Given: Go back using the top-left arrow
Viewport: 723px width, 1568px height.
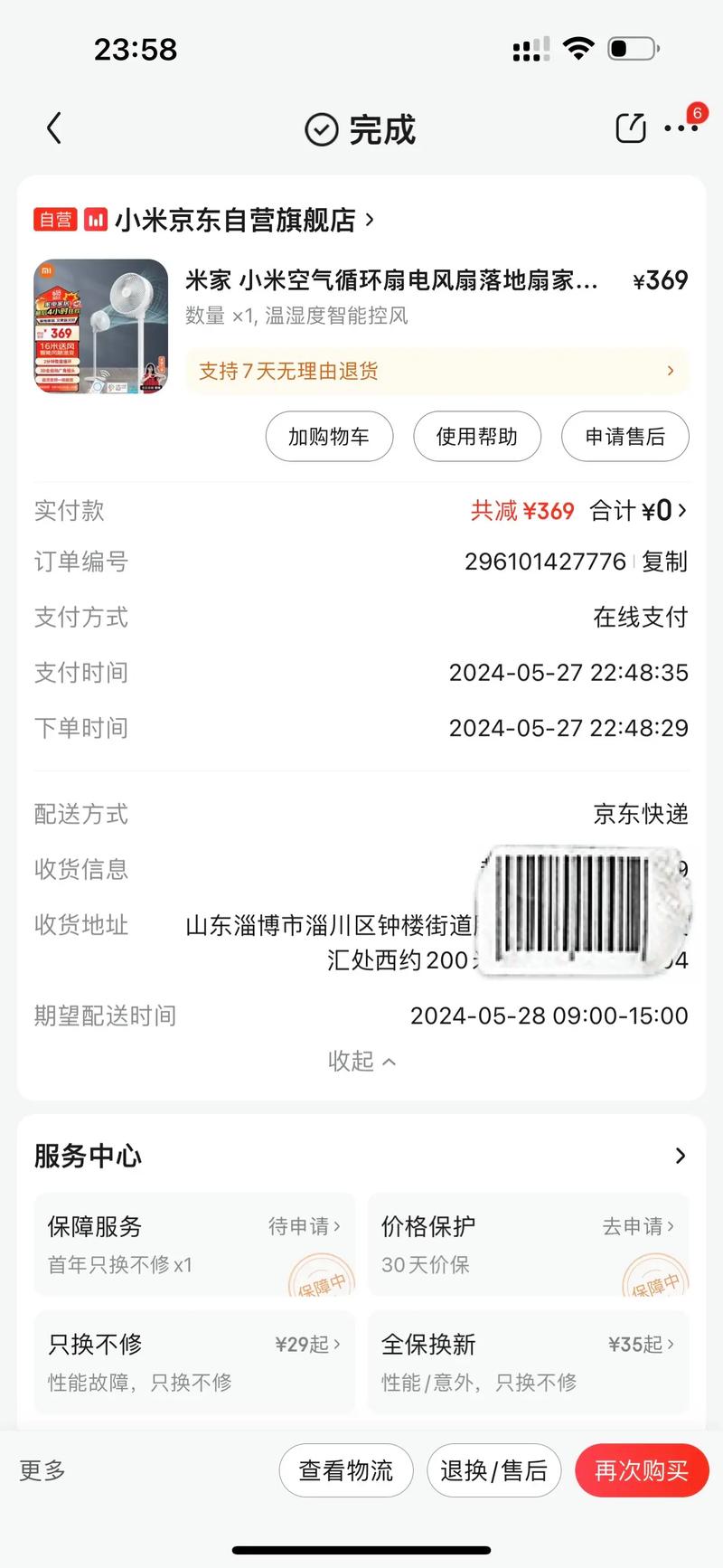Looking at the screenshot, I should [54, 128].
